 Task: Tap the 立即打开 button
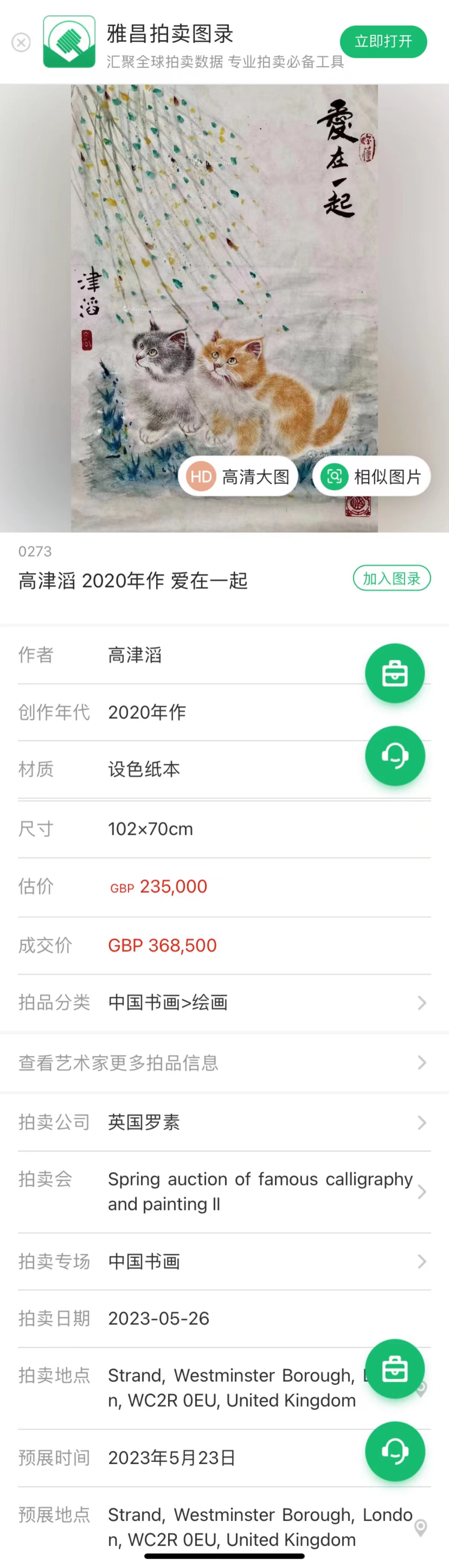(383, 41)
